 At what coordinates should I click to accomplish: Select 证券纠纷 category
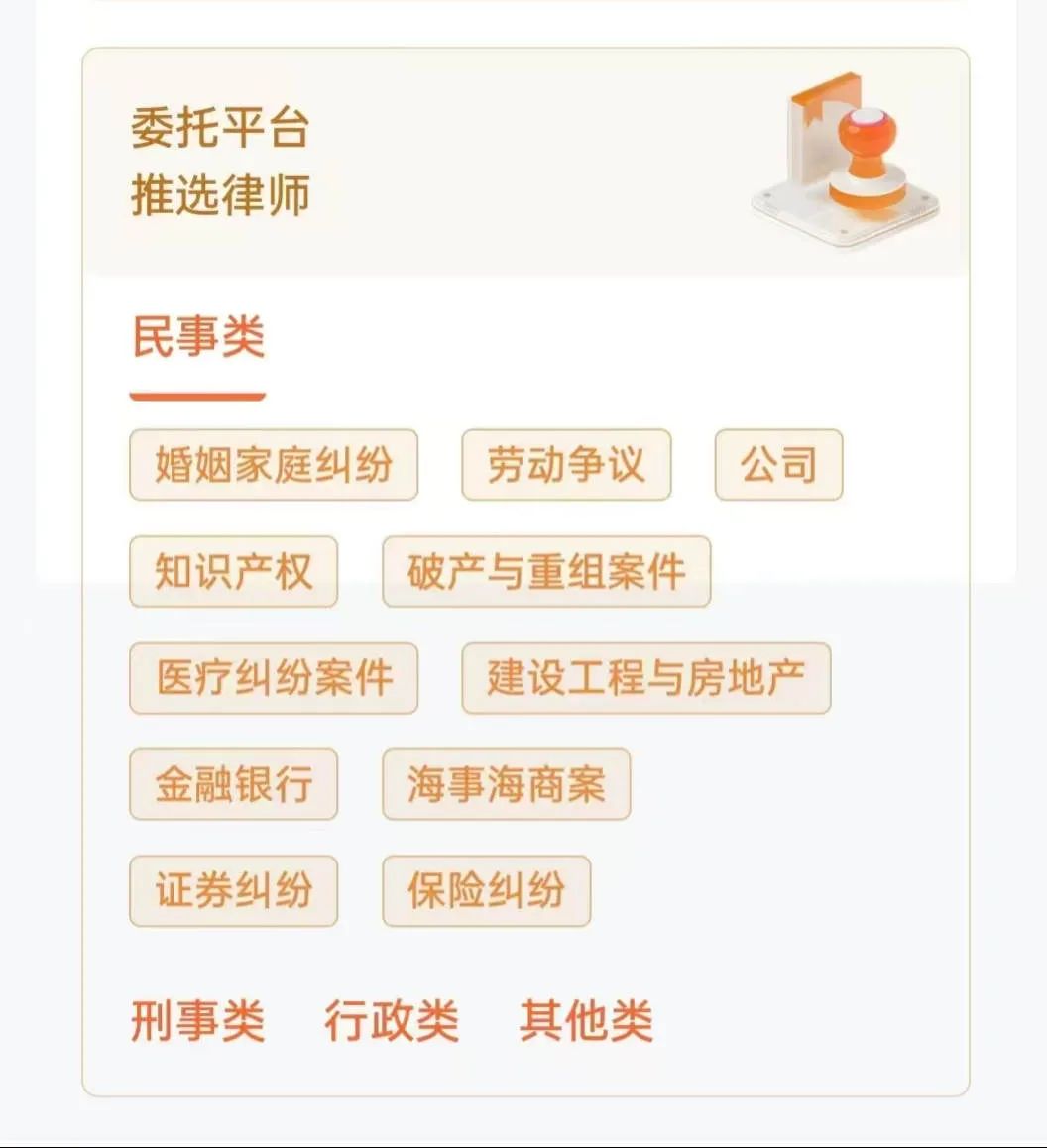233,890
